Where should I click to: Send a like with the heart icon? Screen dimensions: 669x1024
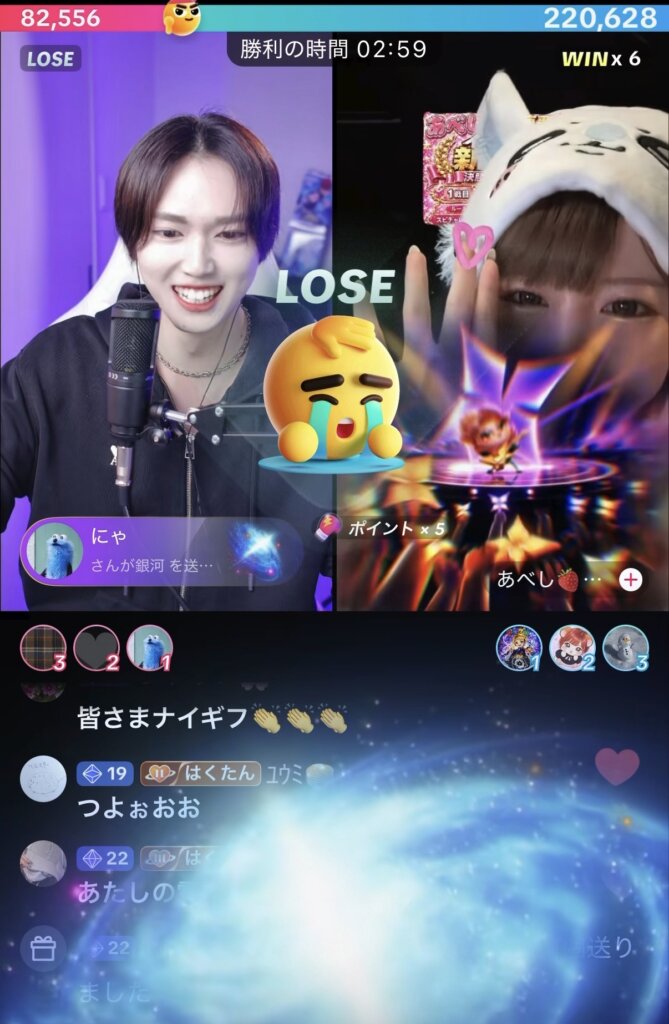[617, 767]
